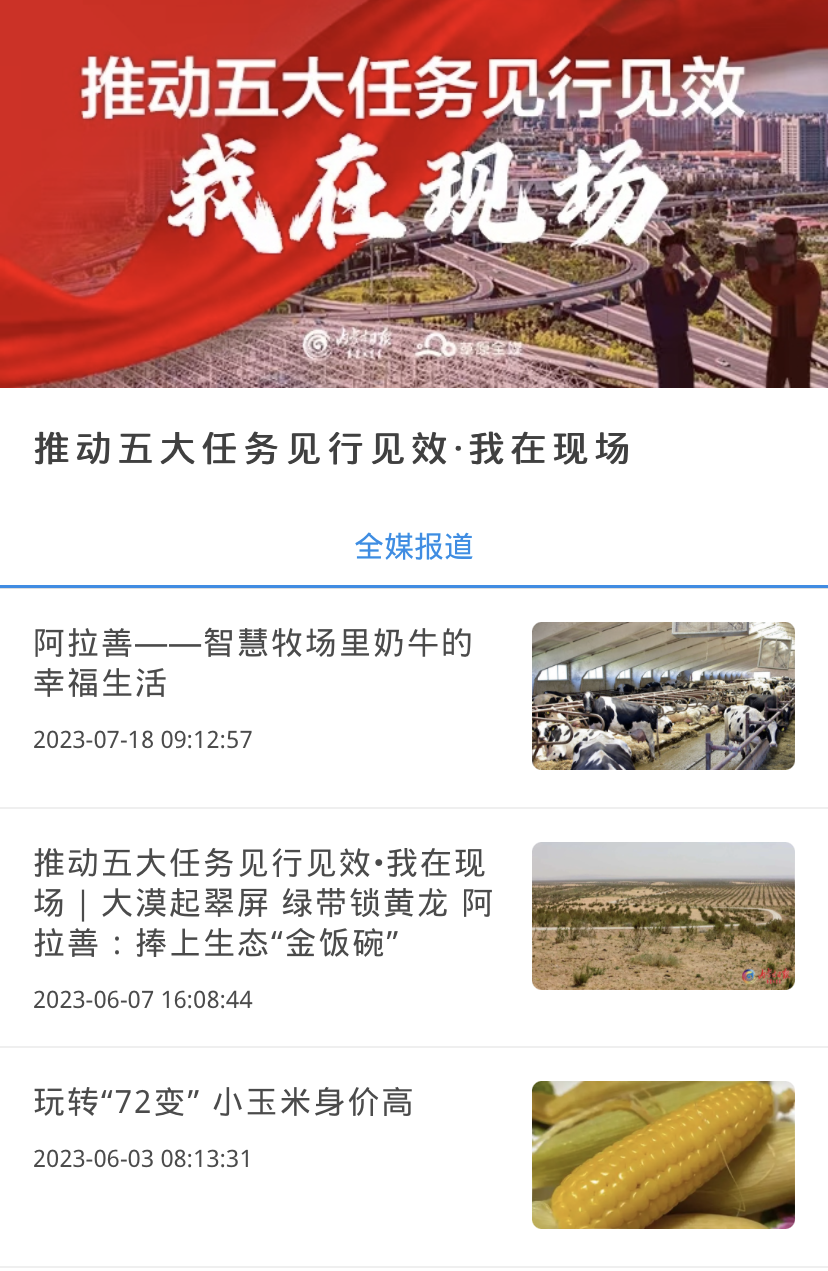Tap the corn photo thumbnail
This screenshot has height=1271, width=828.
coord(663,1155)
